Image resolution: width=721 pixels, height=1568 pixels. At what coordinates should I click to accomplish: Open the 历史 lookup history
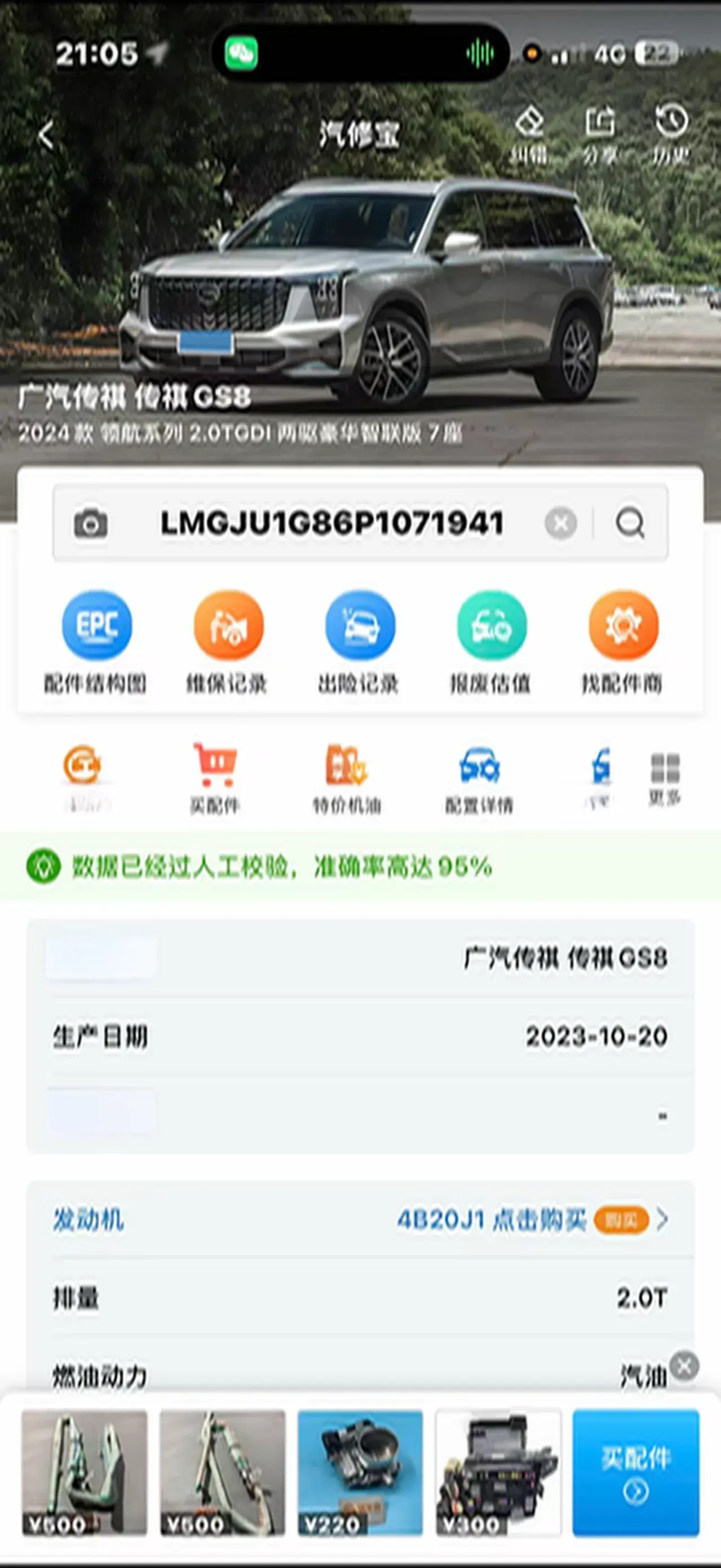671,135
